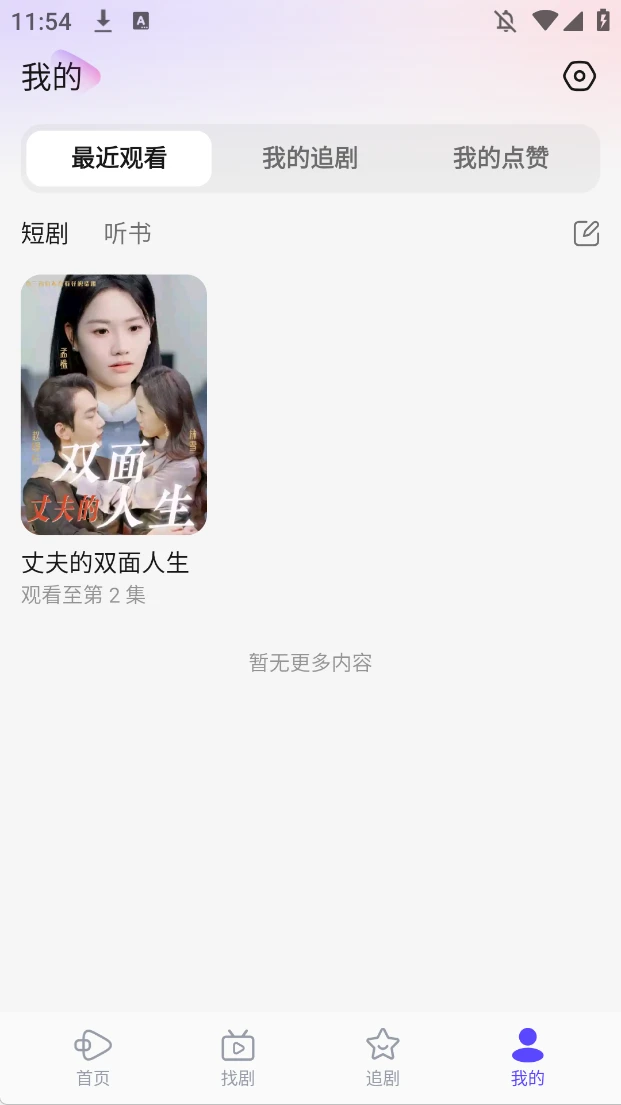Switch to the 我的追剧 tab
Viewport: 621px width, 1105px height.
(310, 158)
